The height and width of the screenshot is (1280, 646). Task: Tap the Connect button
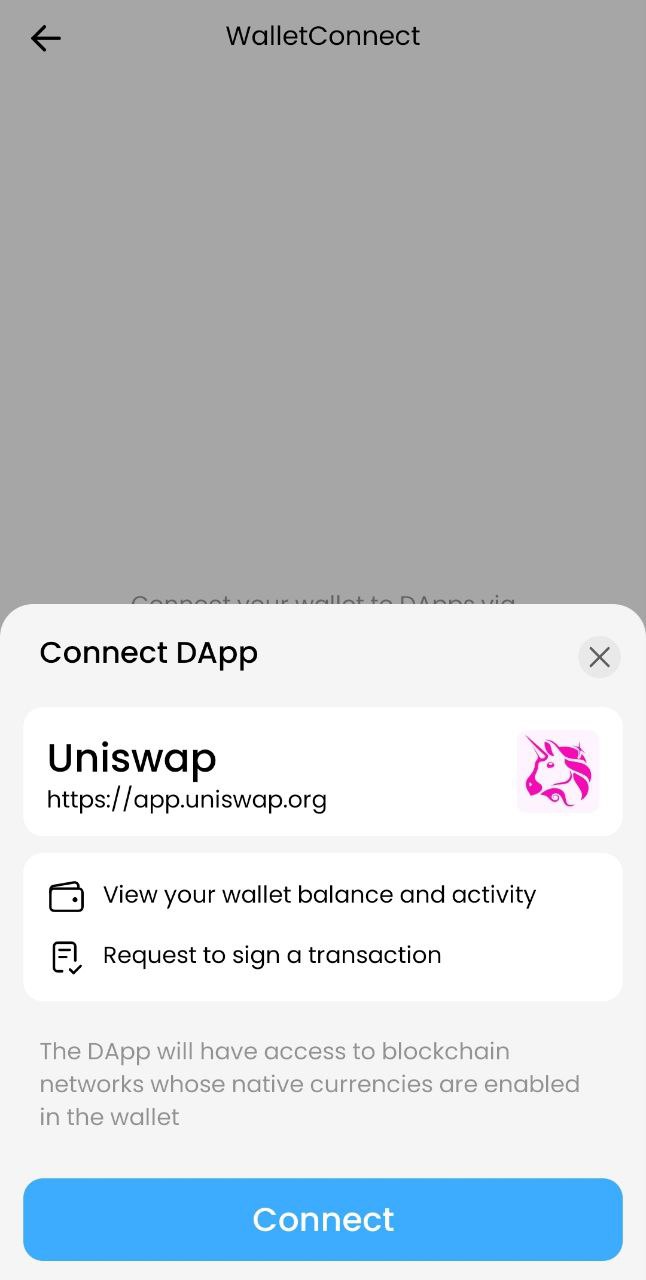[323, 1219]
